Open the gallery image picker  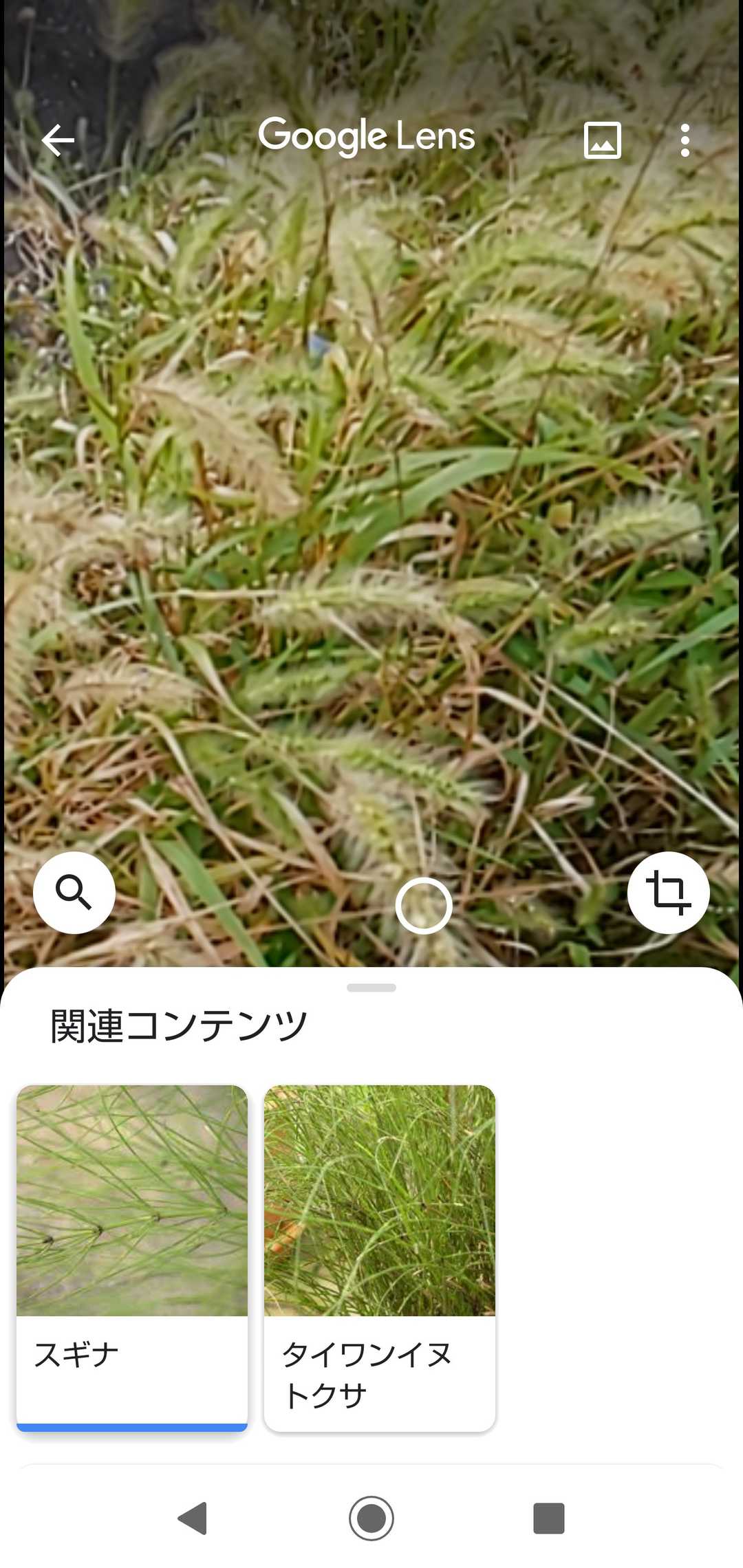tap(602, 140)
